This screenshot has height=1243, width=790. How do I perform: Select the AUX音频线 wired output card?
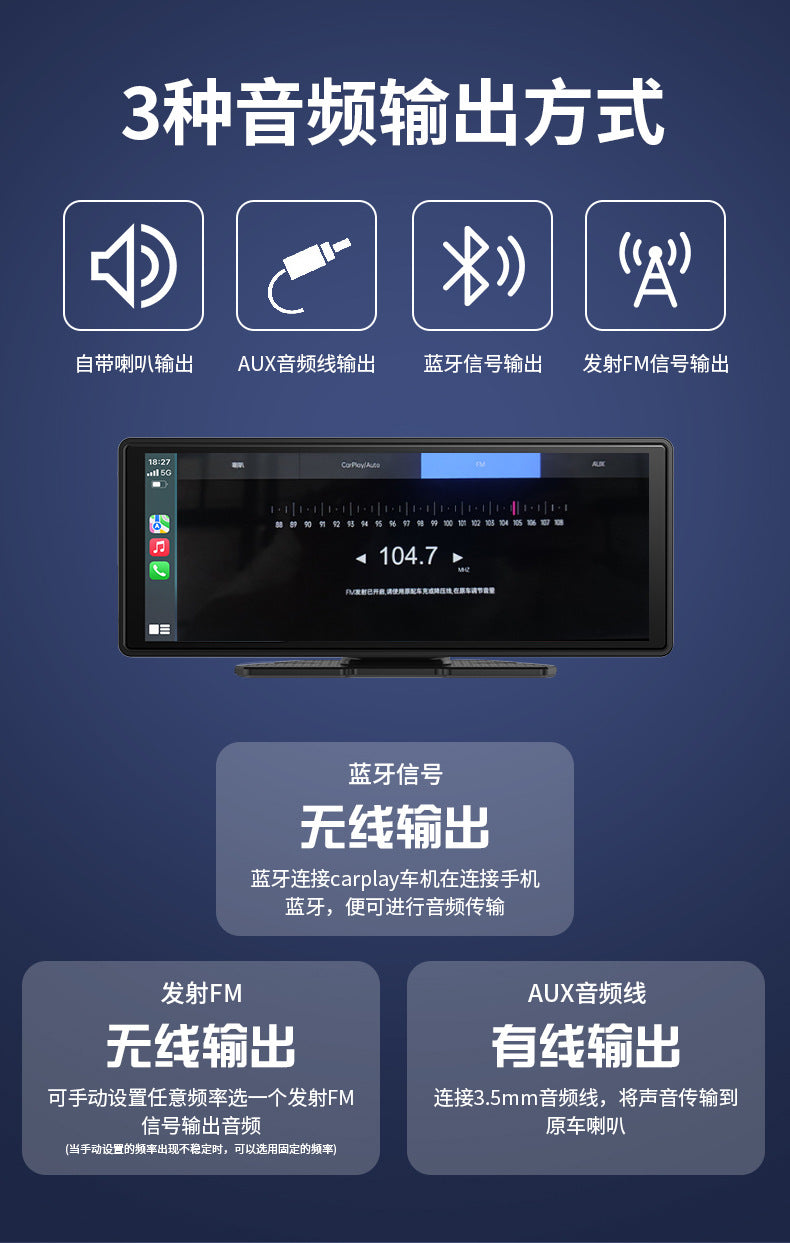point(590,1060)
